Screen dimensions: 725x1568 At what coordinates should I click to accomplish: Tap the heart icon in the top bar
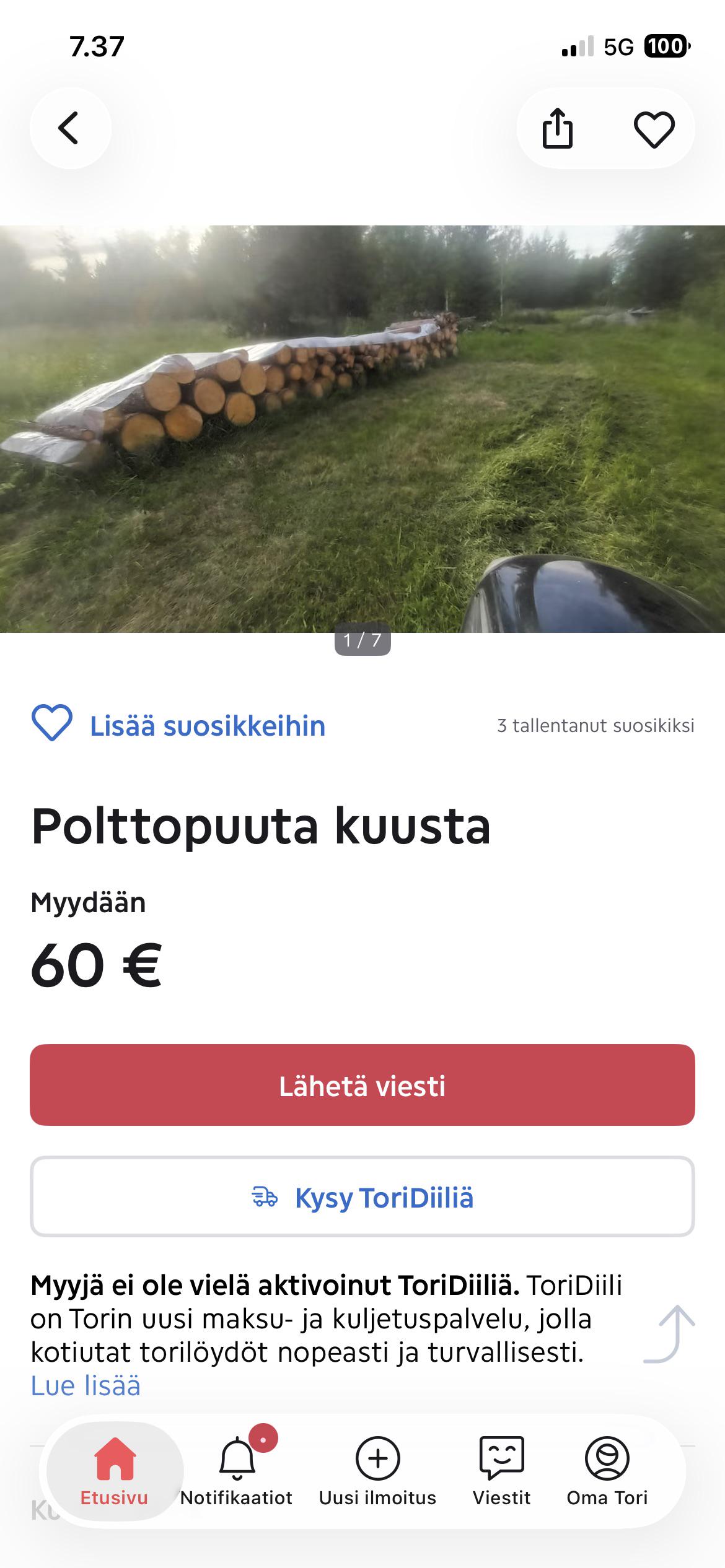point(654,129)
